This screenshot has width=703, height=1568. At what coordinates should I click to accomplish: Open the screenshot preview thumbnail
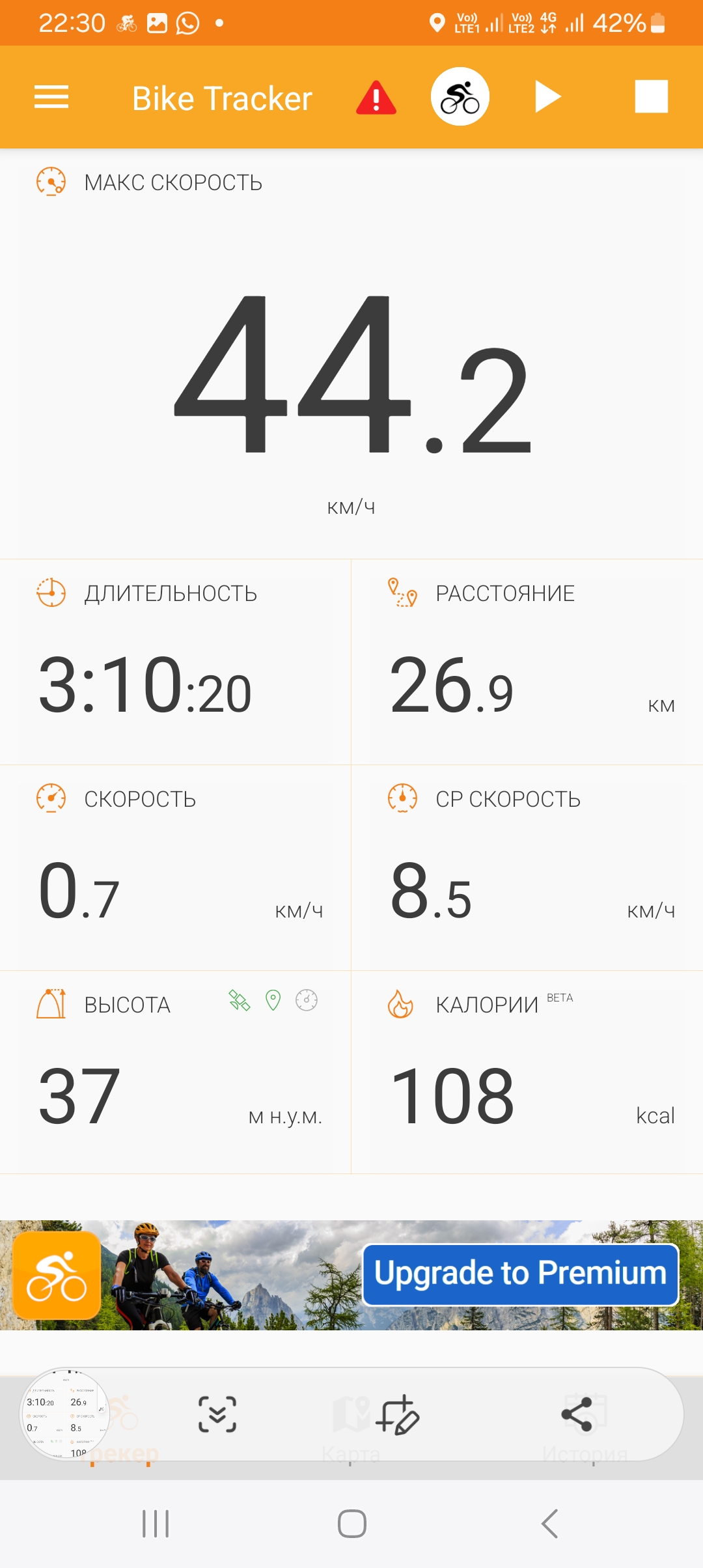65,1414
